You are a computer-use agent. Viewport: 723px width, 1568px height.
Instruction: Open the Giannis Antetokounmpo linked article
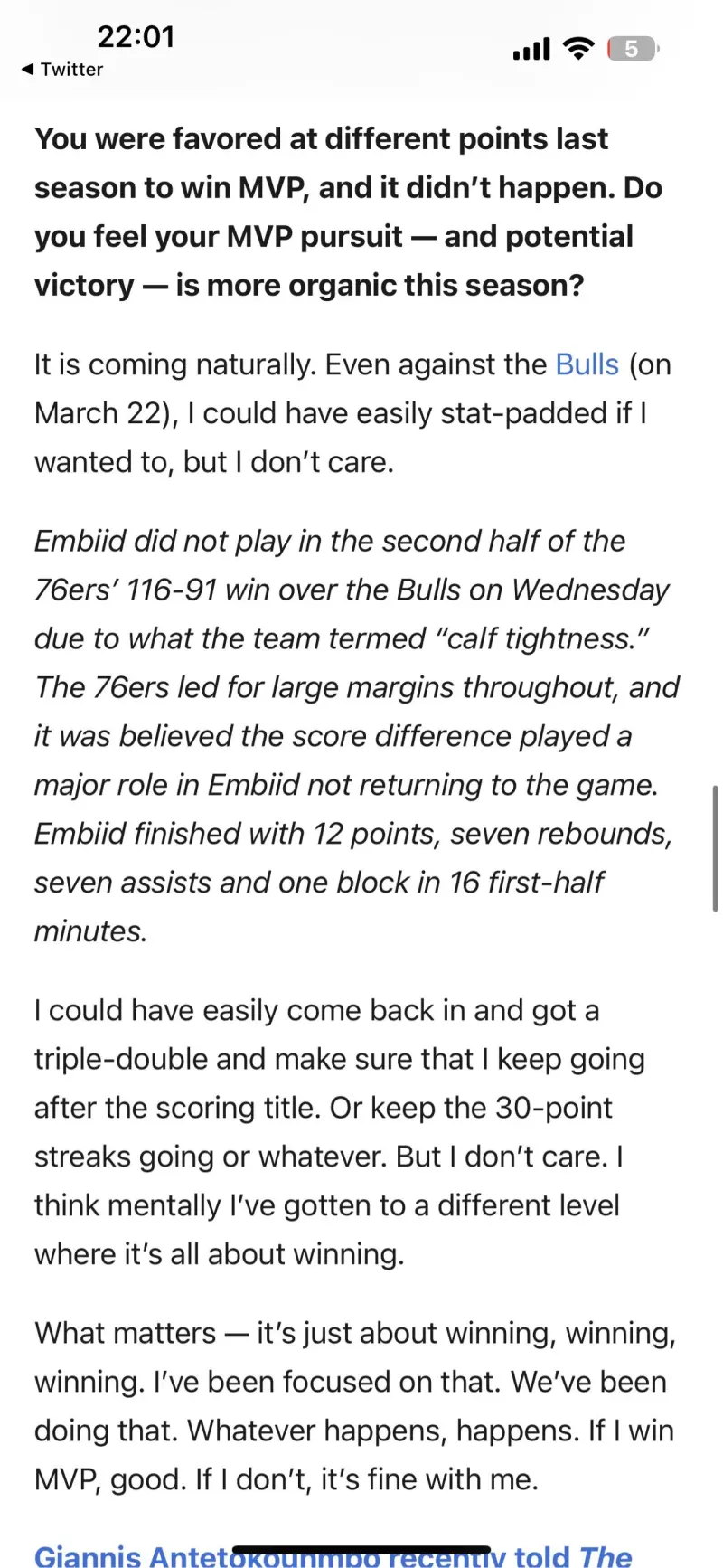point(333,1555)
